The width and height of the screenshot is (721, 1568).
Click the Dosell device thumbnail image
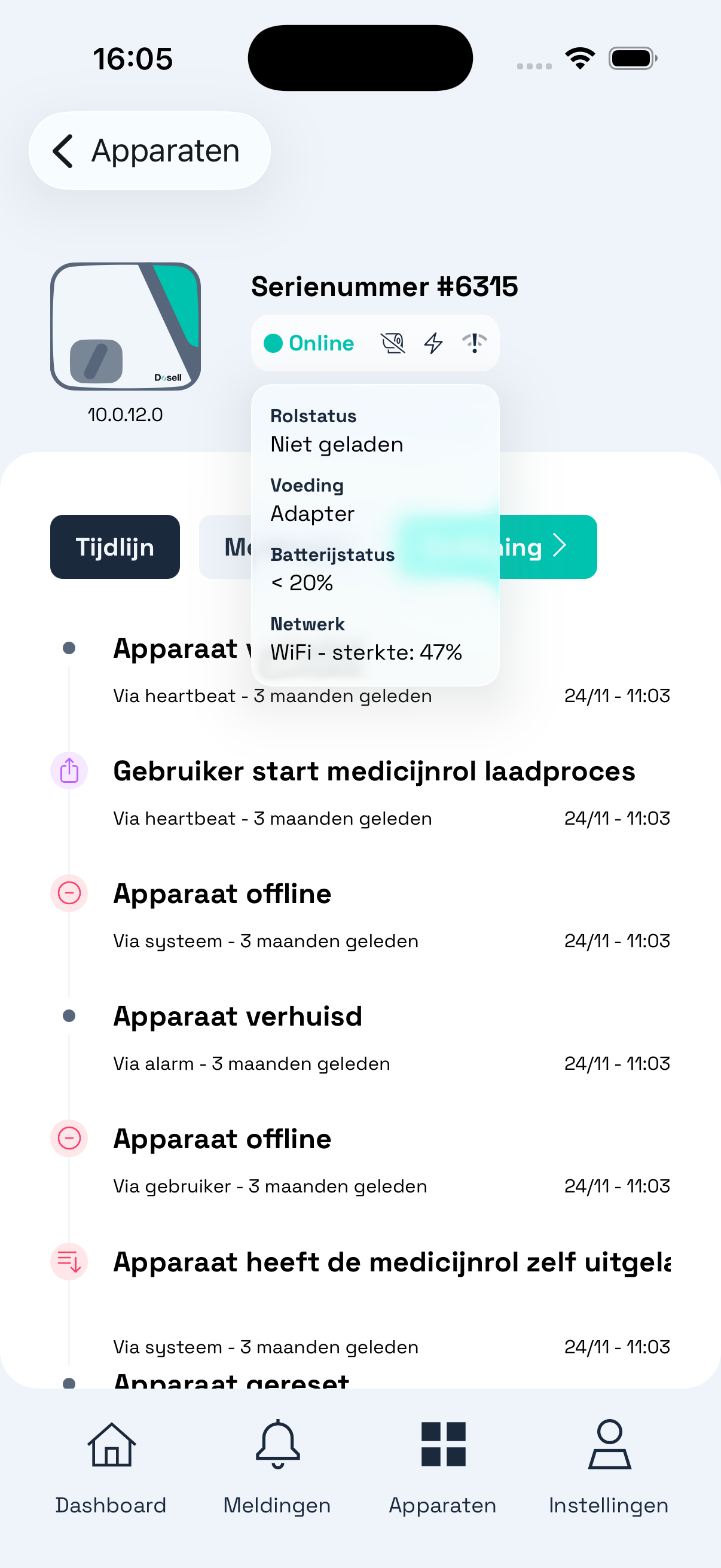pyautogui.click(x=125, y=327)
